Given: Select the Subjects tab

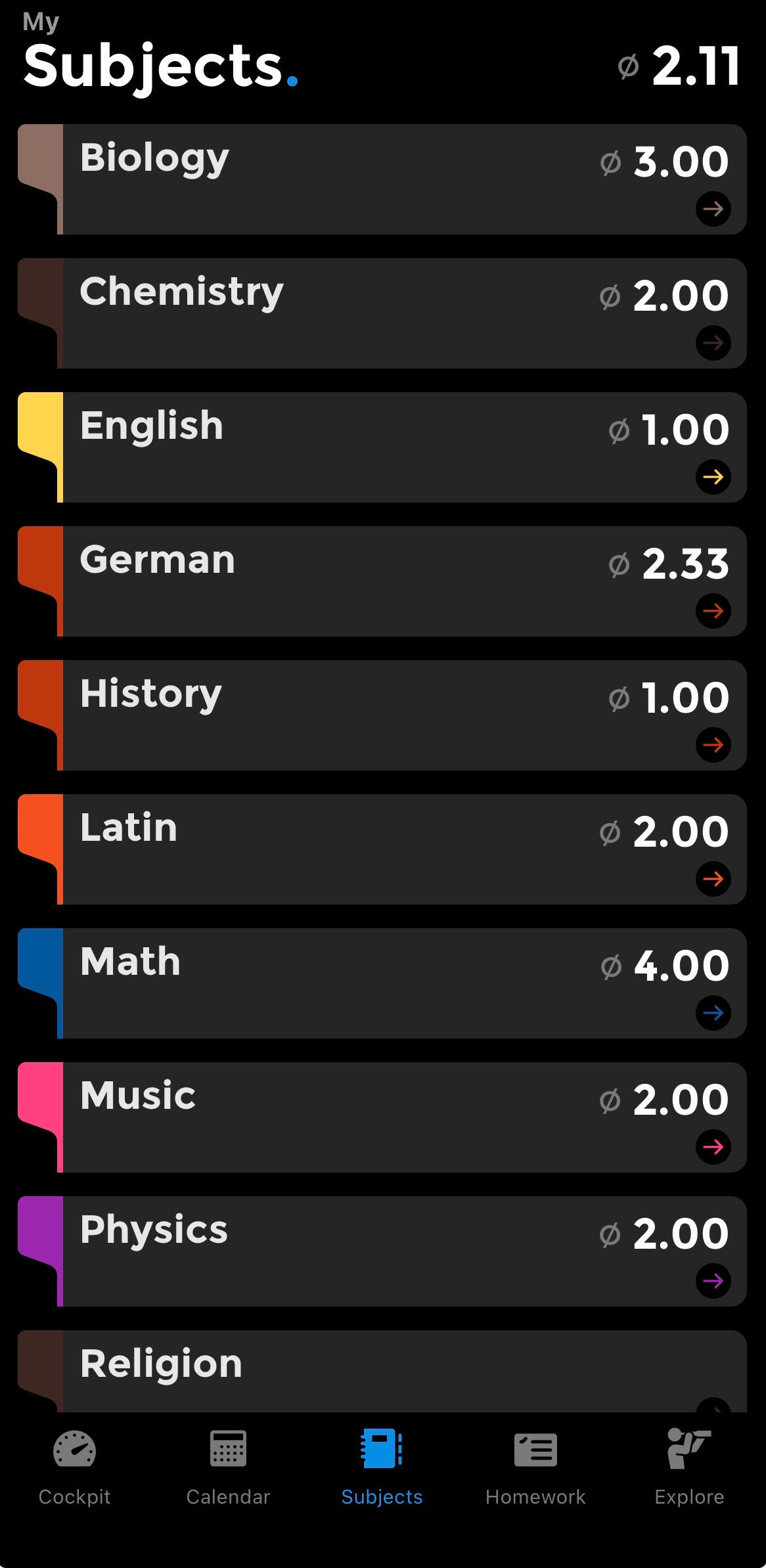Looking at the screenshot, I should (382, 1467).
